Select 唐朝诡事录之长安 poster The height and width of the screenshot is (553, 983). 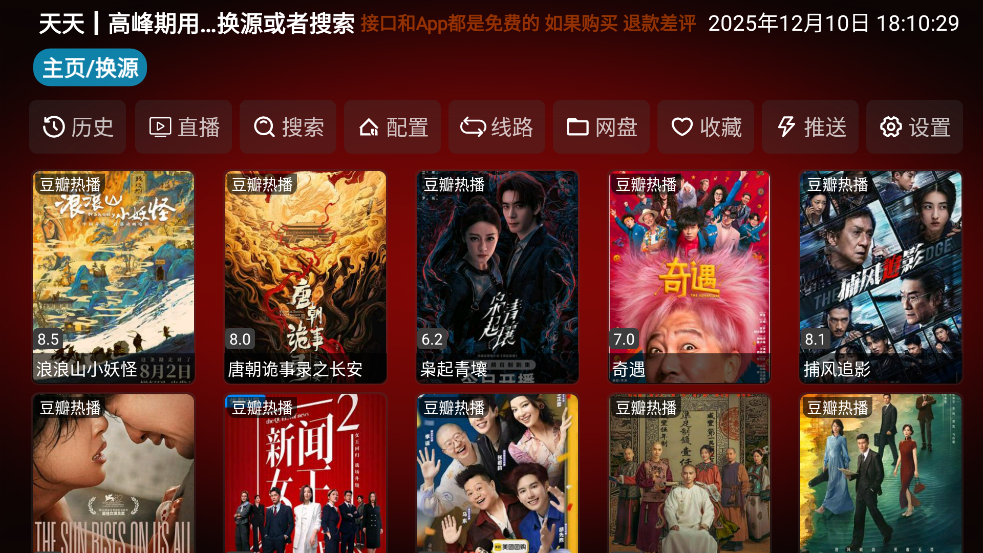(x=305, y=277)
